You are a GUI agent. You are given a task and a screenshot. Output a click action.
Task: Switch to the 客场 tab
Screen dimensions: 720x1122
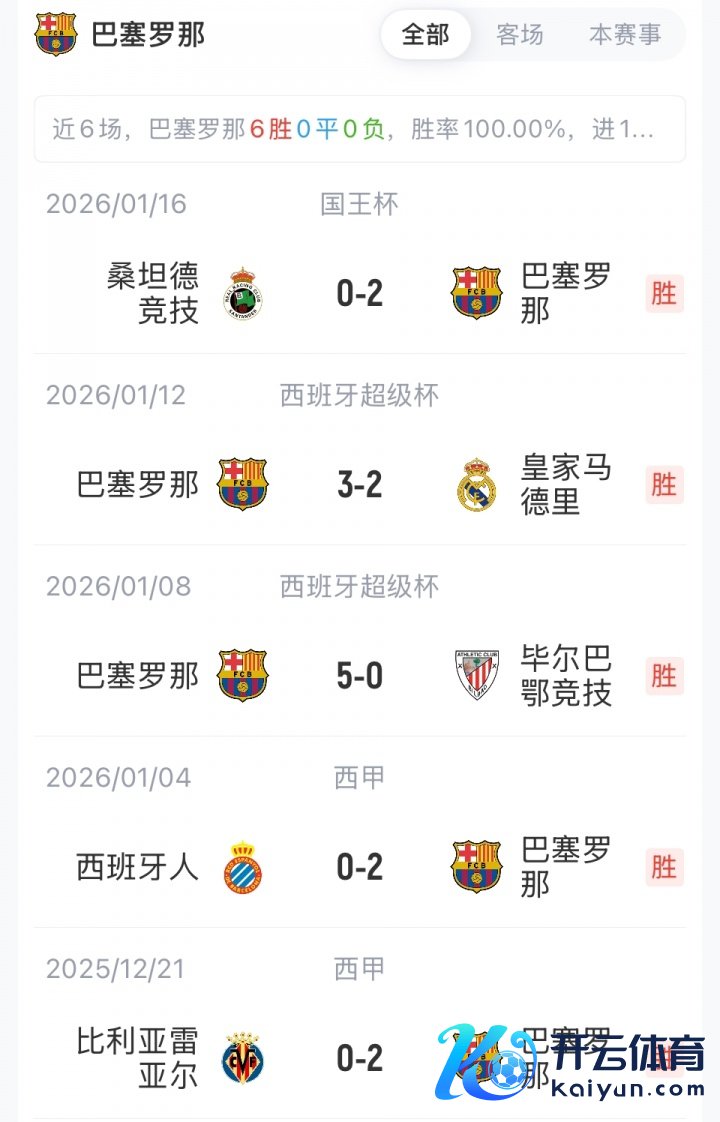tap(520, 35)
